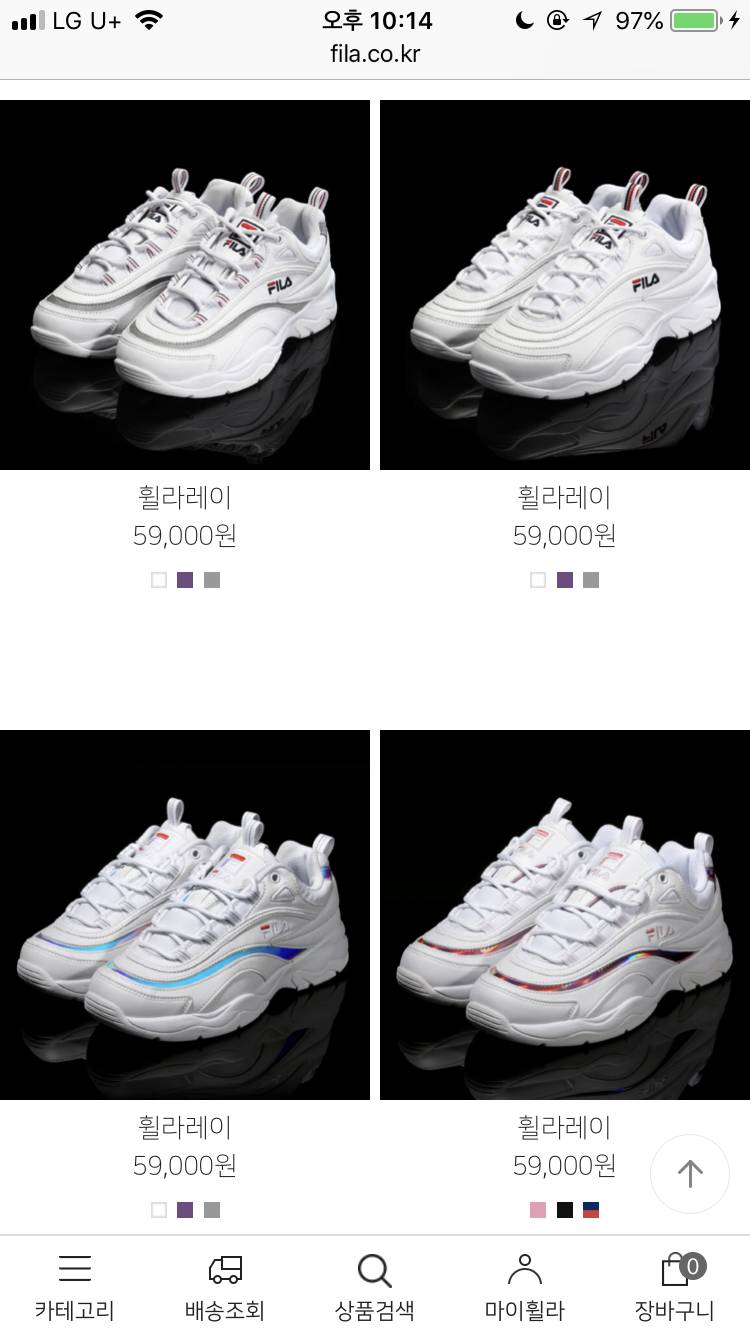750x1334 pixels.
Task: Open the 휠라레이 shoe with blue holographic stripe
Action: pyautogui.click(x=185, y=915)
